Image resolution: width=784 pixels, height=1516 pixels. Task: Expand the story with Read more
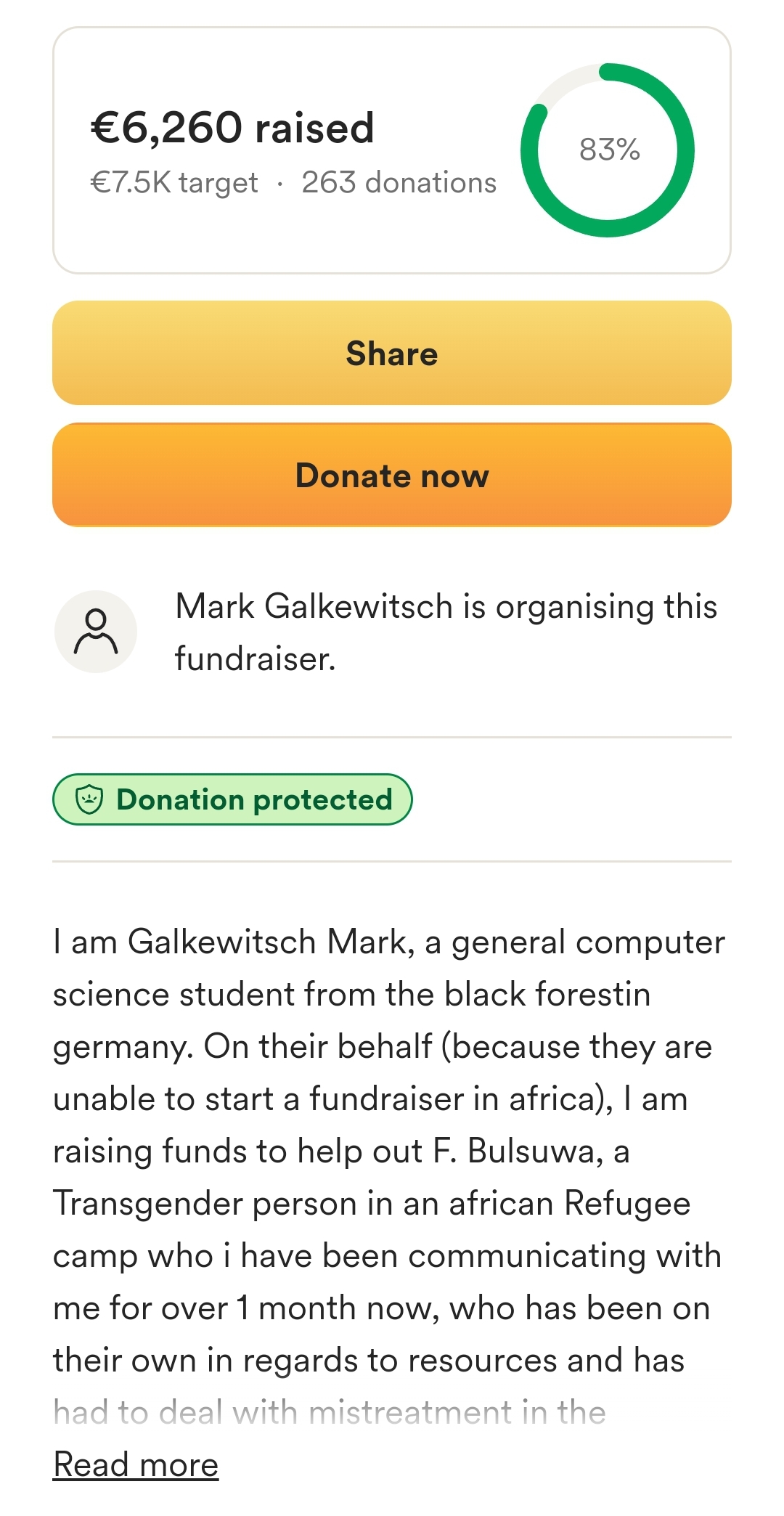coord(136,1464)
